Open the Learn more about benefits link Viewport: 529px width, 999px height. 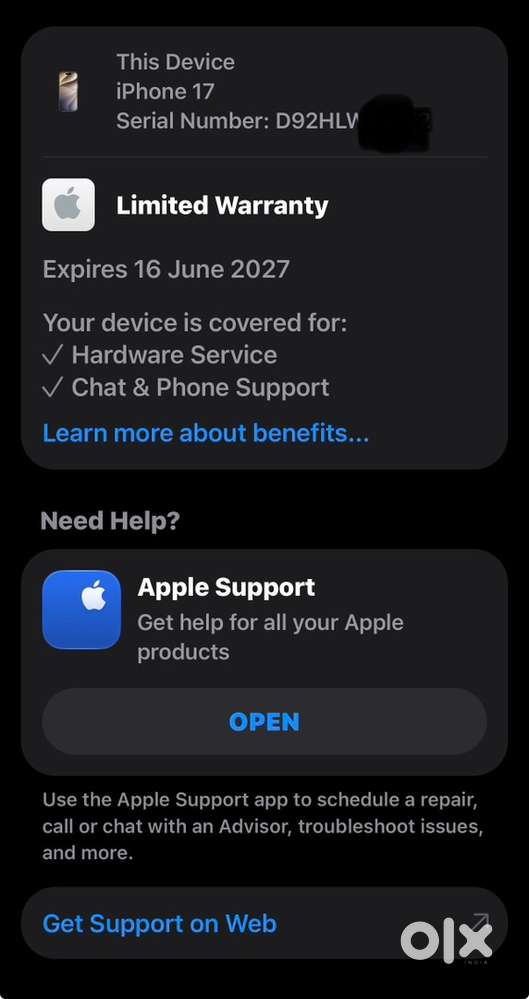tap(205, 433)
